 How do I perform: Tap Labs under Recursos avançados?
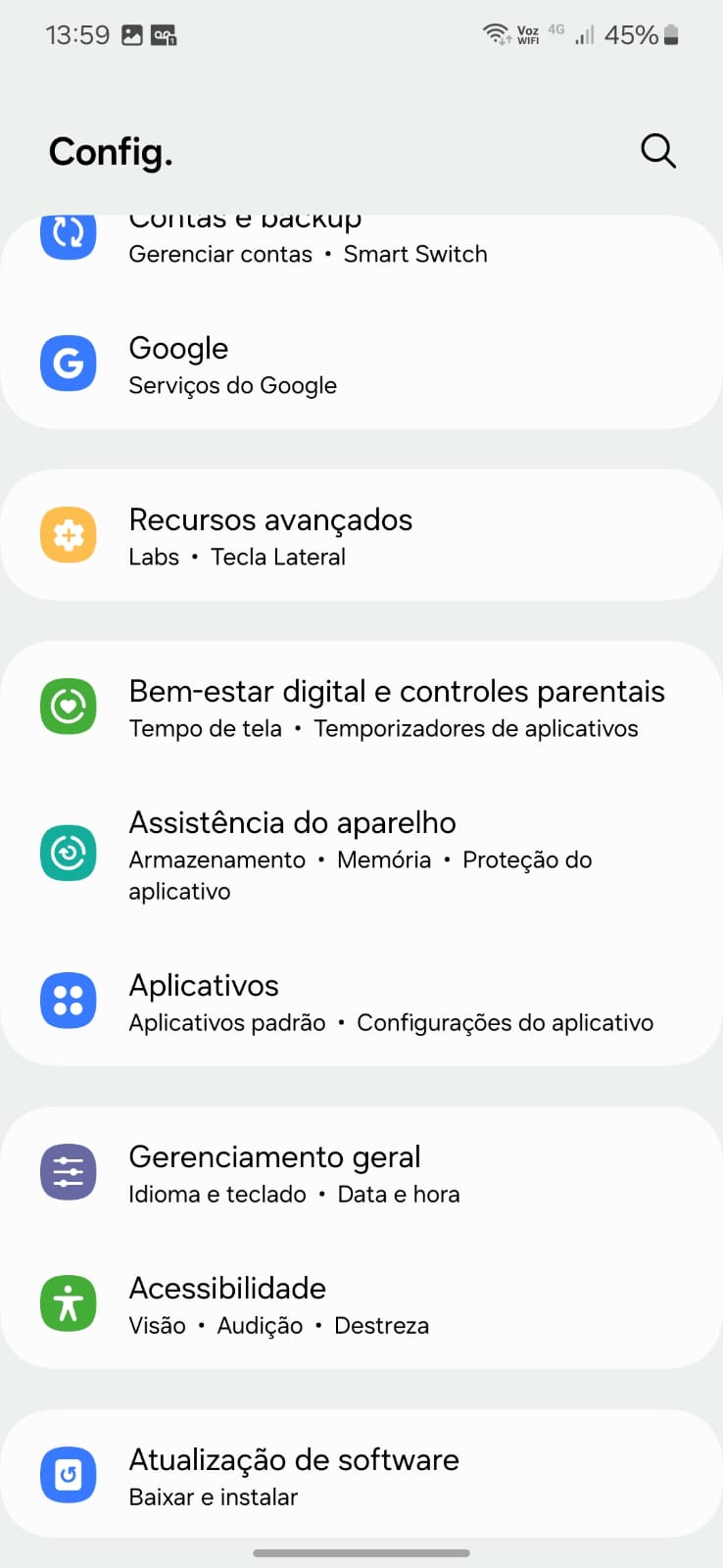pos(153,557)
